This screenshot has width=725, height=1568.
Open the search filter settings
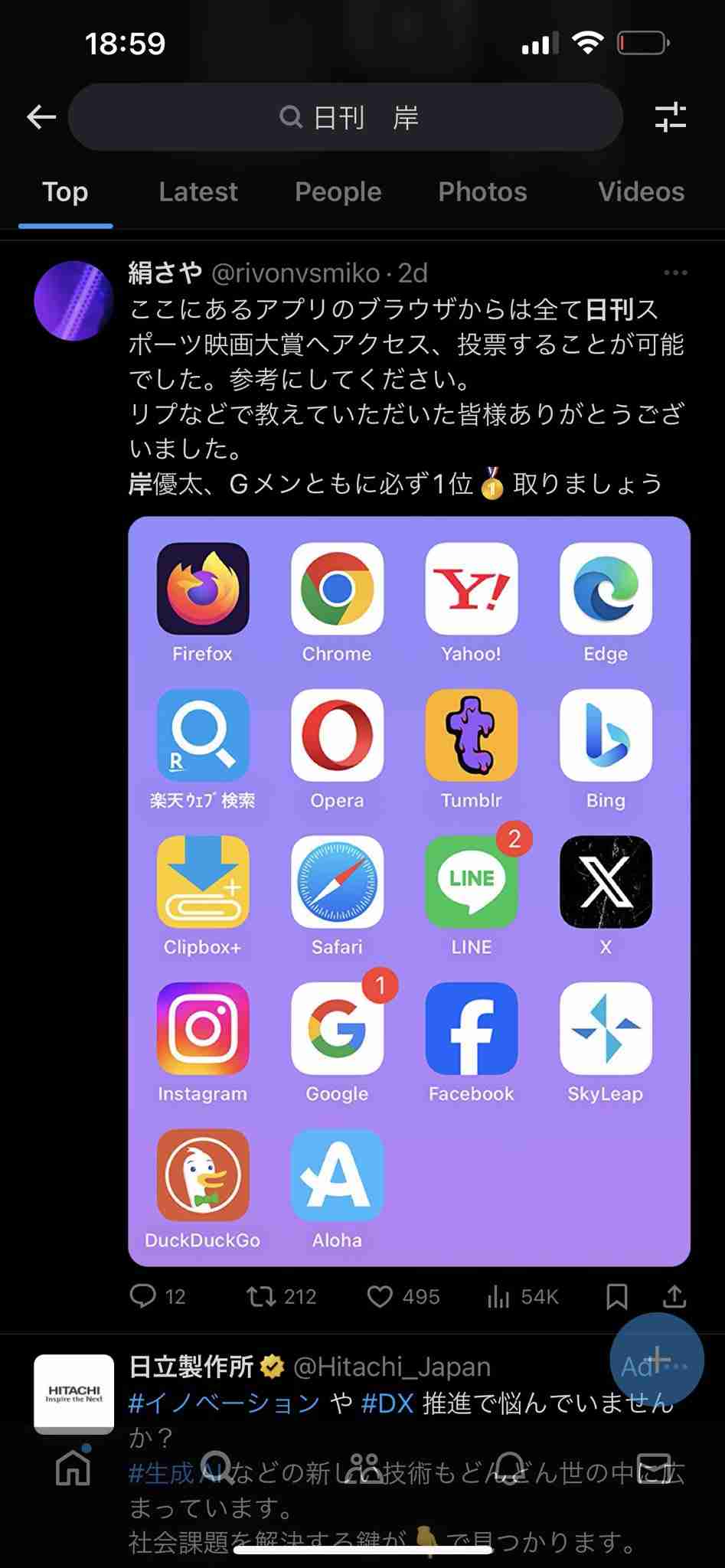[x=670, y=118]
